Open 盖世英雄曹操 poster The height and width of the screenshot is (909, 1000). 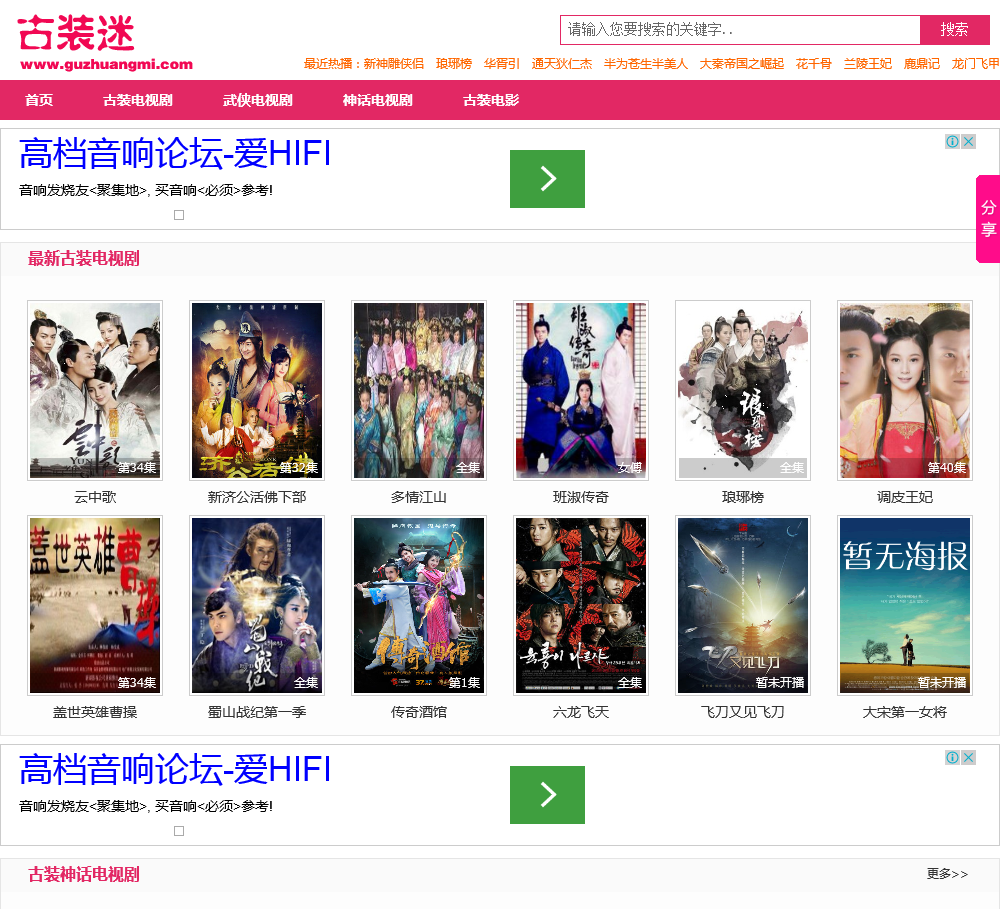[x=94, y=605]
